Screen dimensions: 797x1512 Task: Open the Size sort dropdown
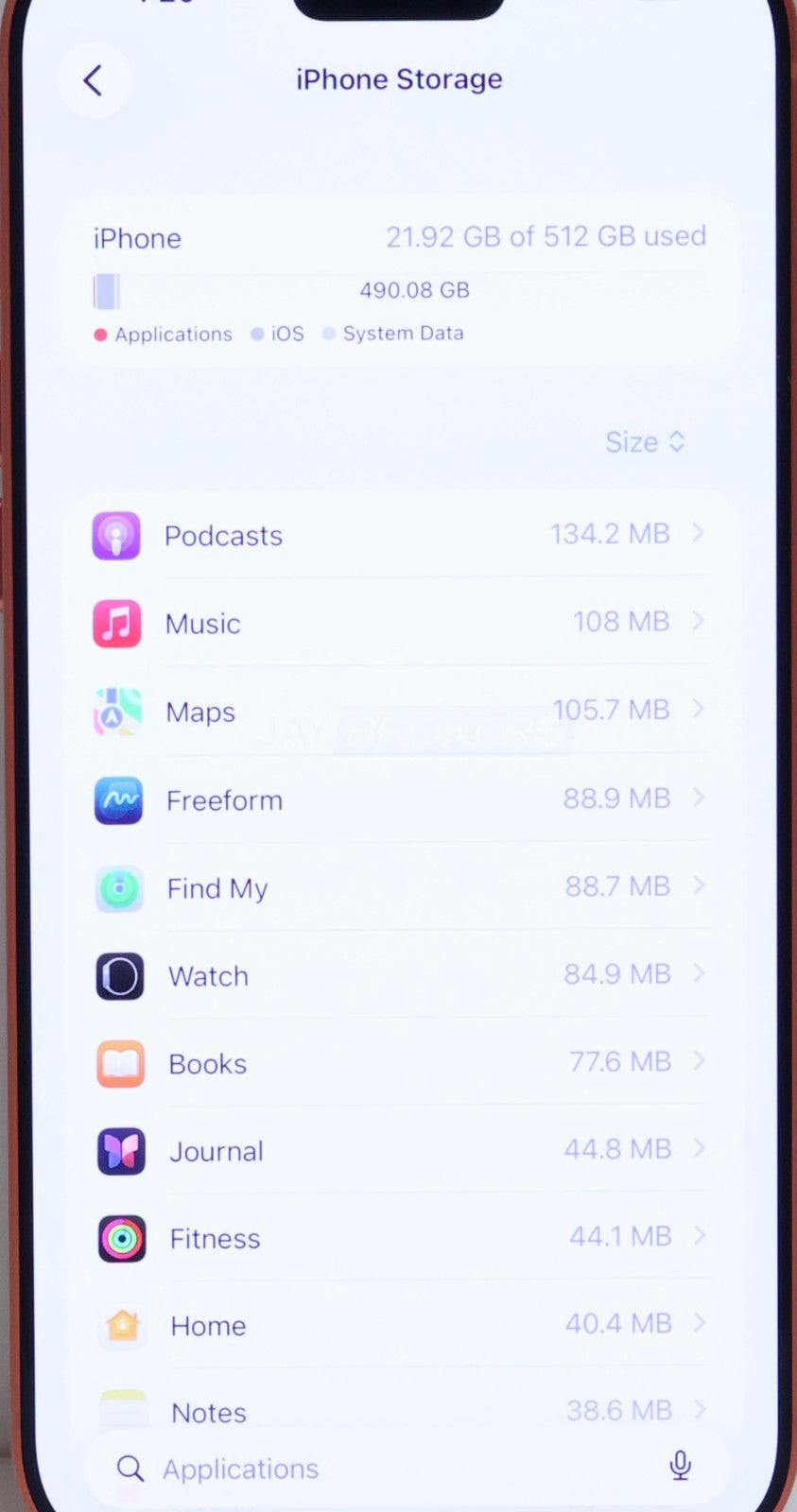pyautogui.click(x=645, y=441)
